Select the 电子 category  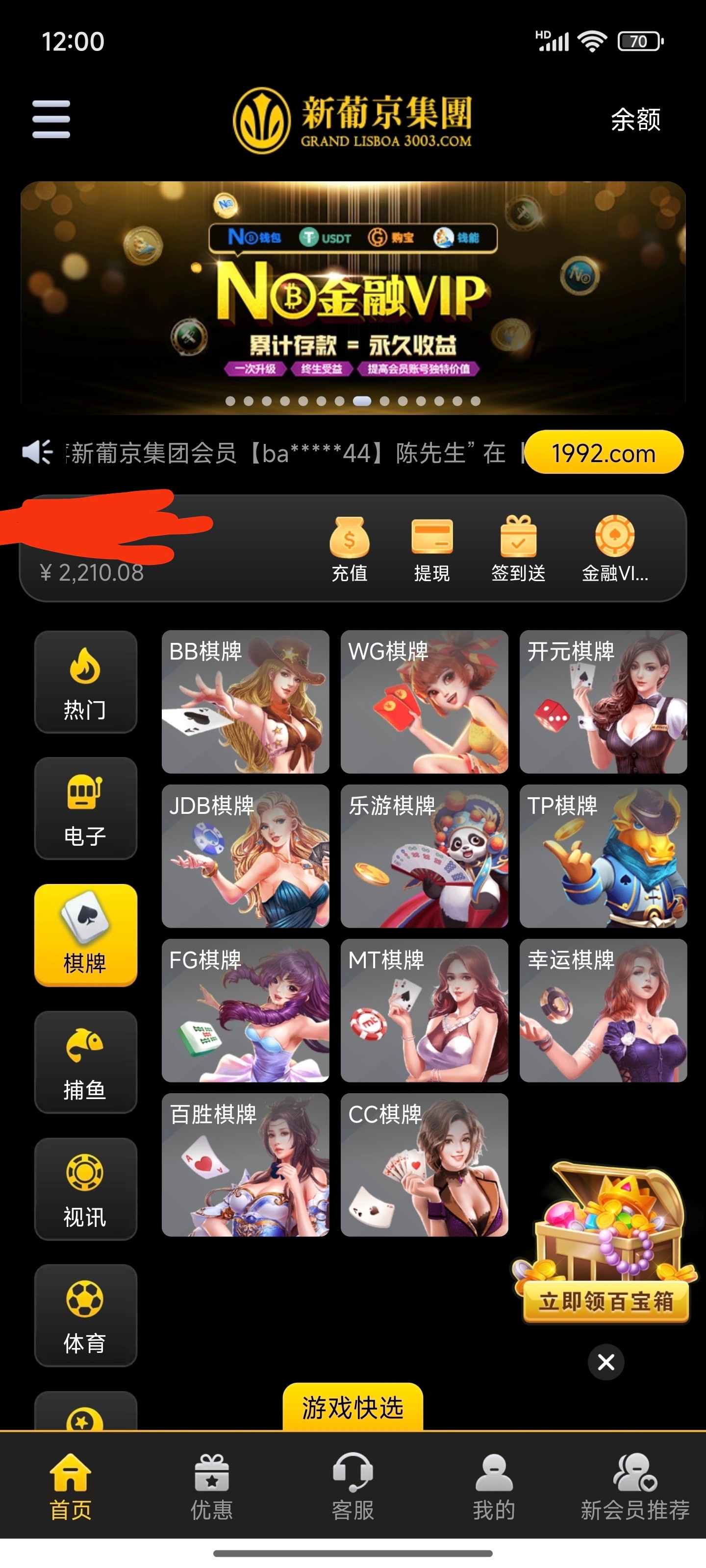[85, 808]
